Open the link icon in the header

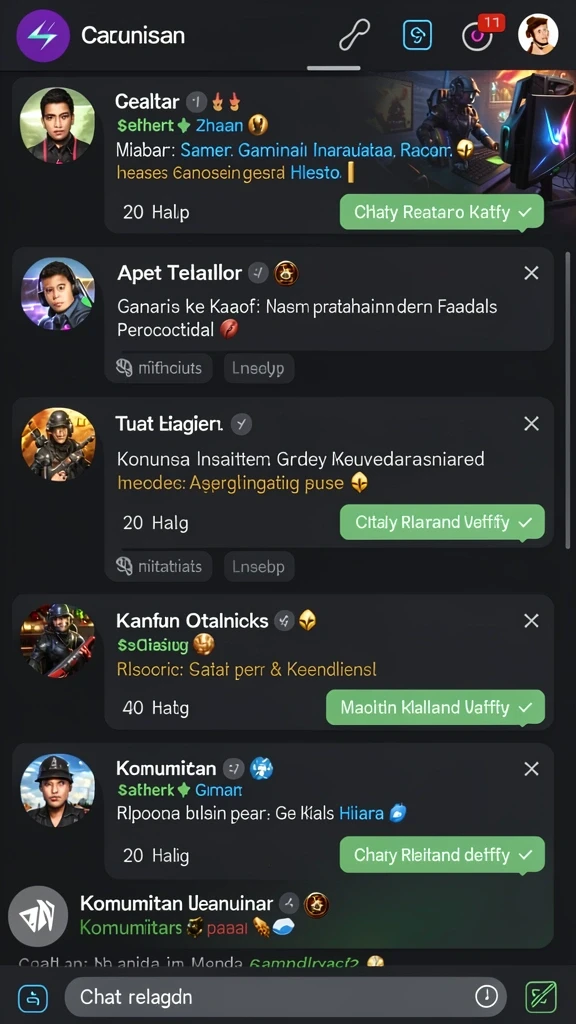pyautogui.click(x=355, y=35)
